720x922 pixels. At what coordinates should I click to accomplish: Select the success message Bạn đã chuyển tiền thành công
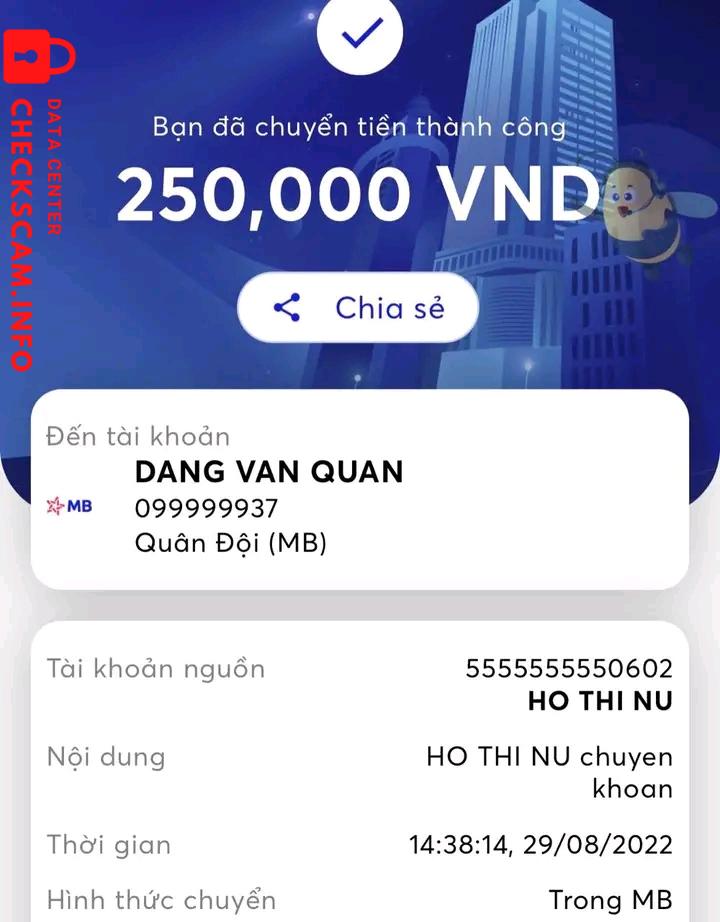360,125
